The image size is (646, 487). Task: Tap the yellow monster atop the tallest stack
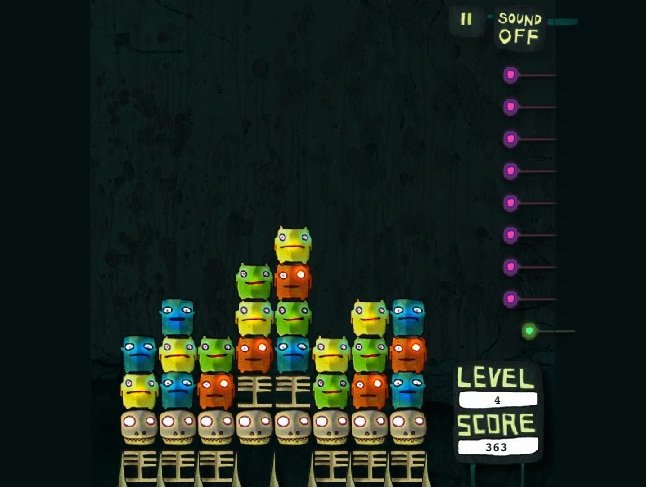(293, 245)
